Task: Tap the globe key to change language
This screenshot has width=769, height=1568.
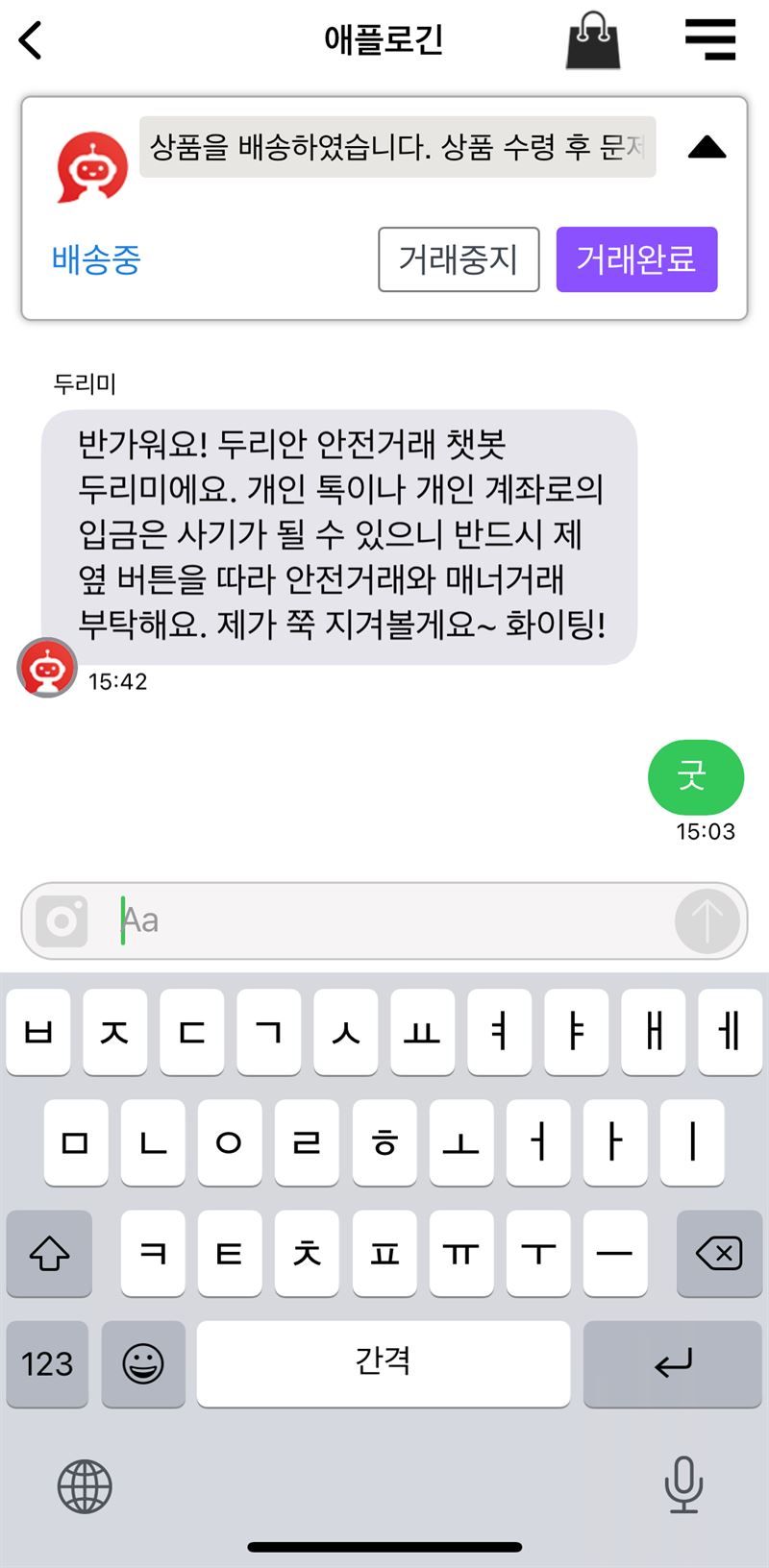Action: [x=85, y=1485]
